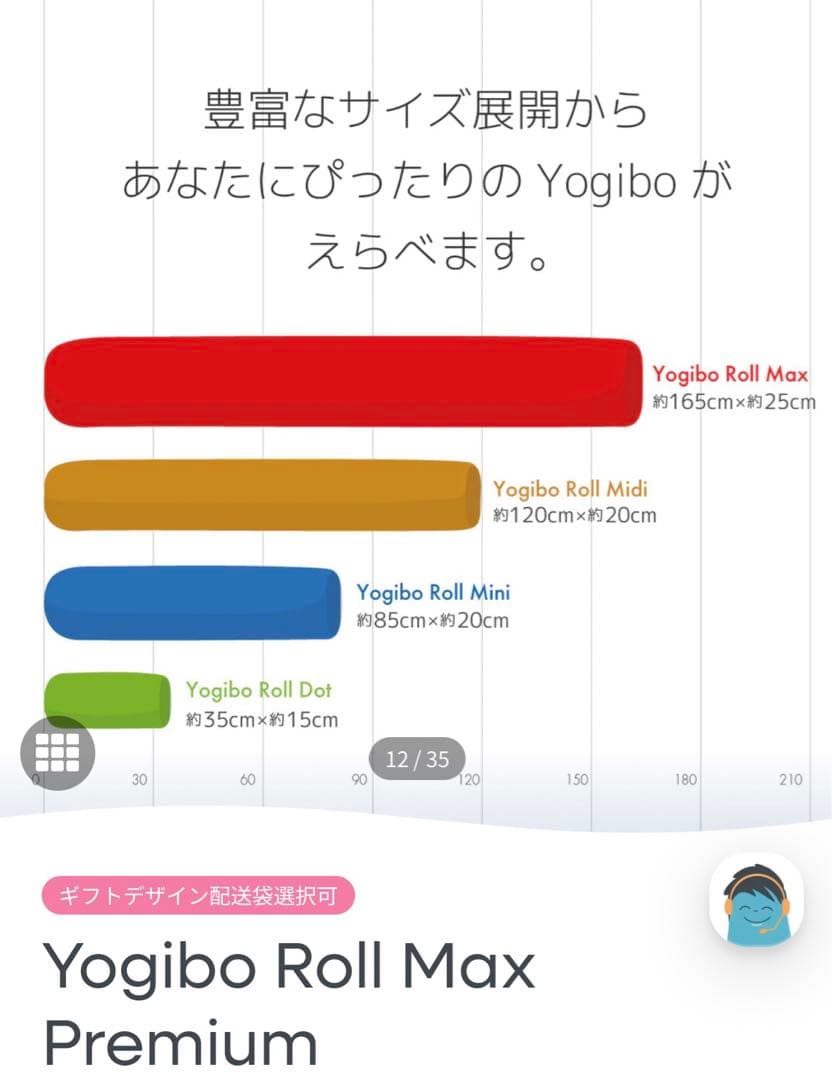Click the Yogibo Roll Max label text

[x=728, y=374]
